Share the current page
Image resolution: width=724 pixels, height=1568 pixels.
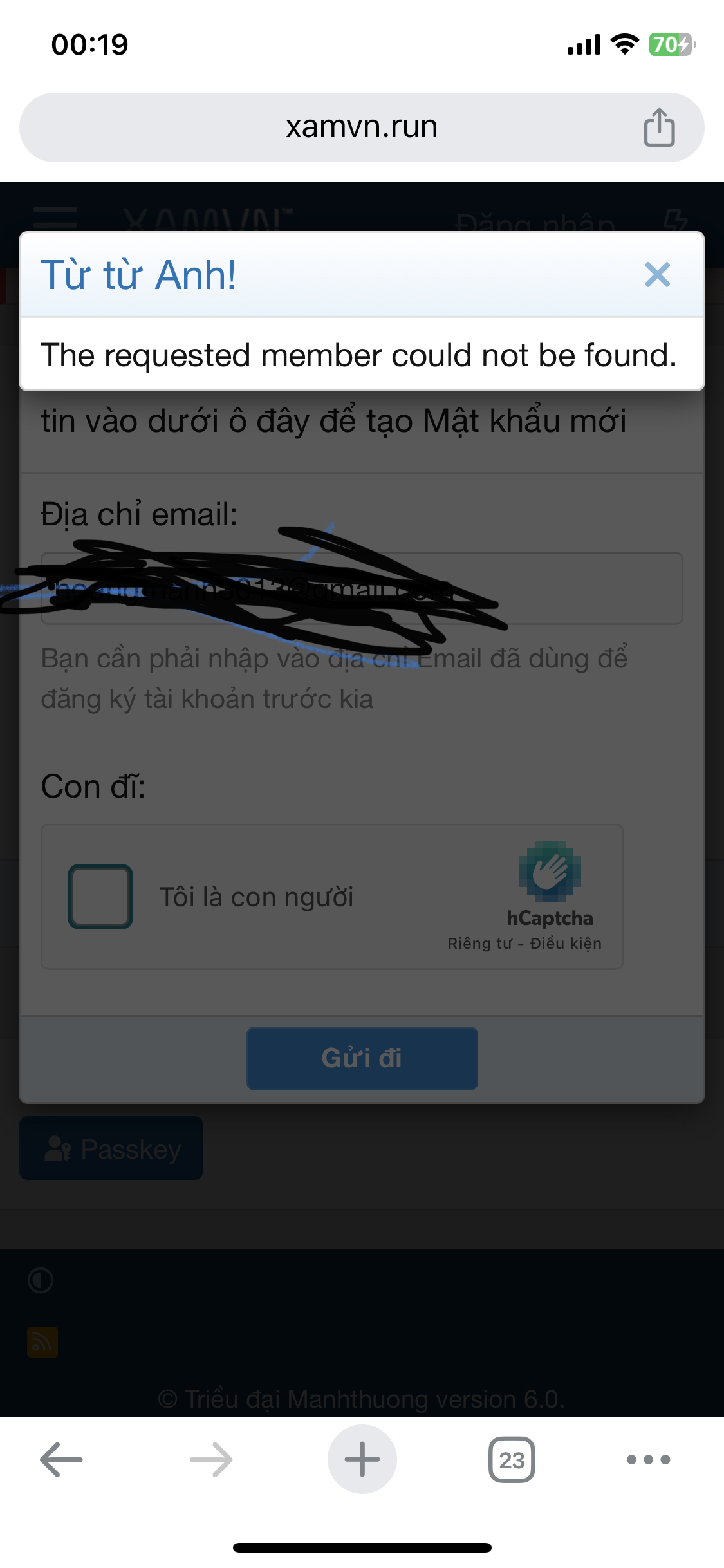[x=659, y=127]
